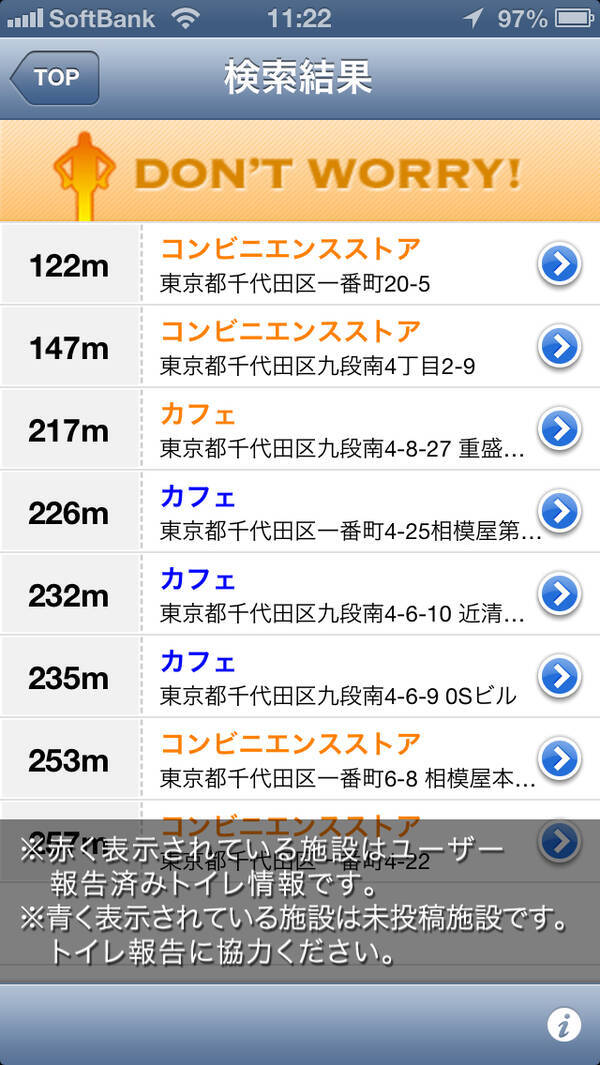Select the 147m convenience store result
This screenshot has height=1065, width=600.
point(340,347)
